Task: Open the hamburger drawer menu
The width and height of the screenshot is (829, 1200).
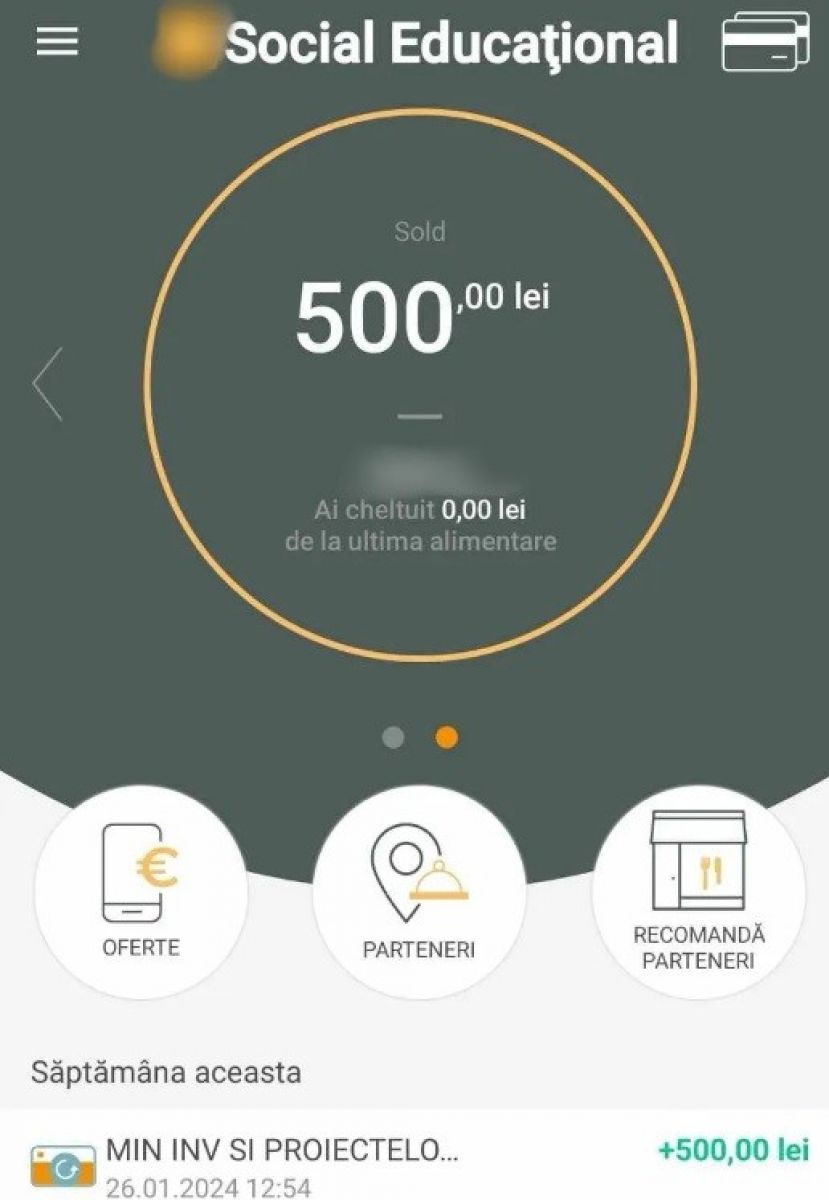Action: click(57, 41)
